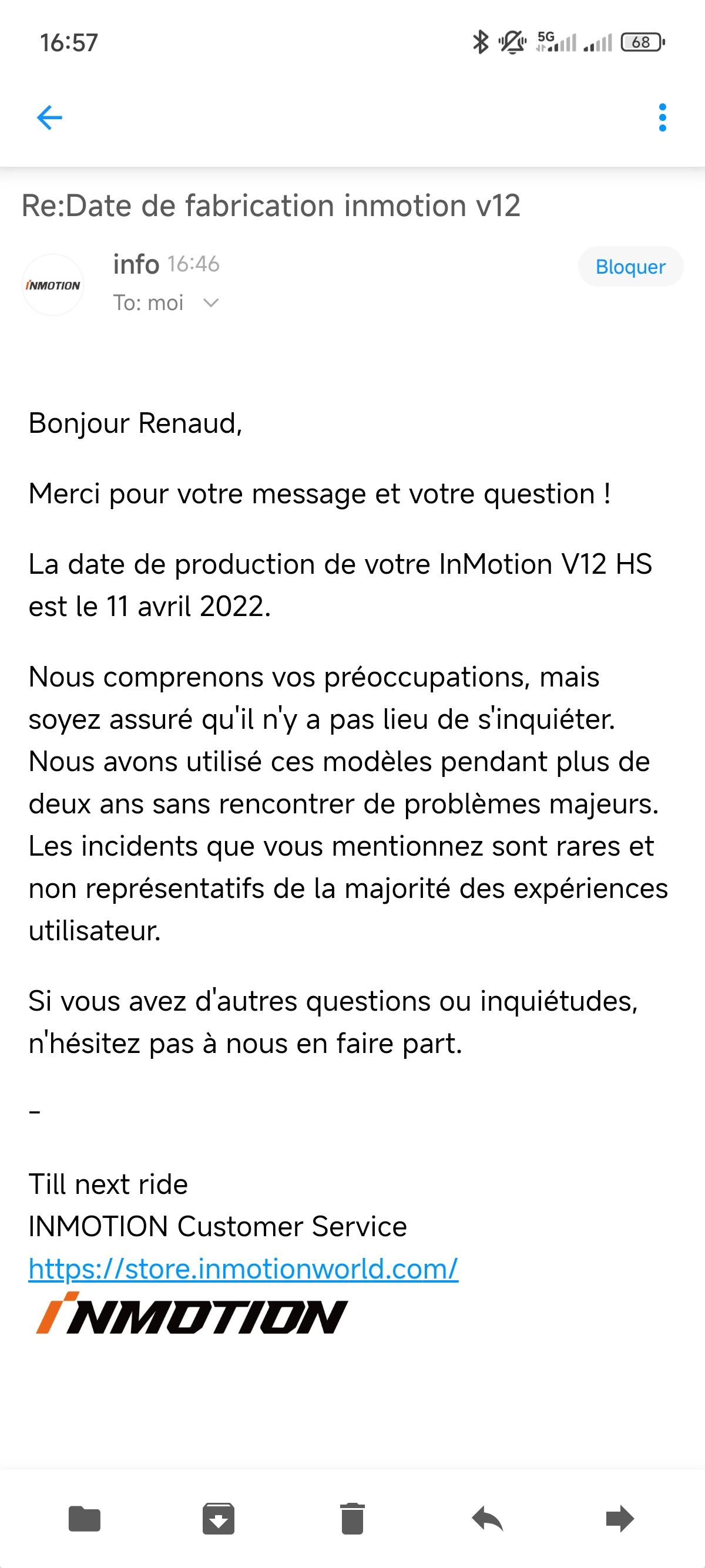Move email to a folder
Viewport: 705px width, 1568px height.
coord(85,1518)
